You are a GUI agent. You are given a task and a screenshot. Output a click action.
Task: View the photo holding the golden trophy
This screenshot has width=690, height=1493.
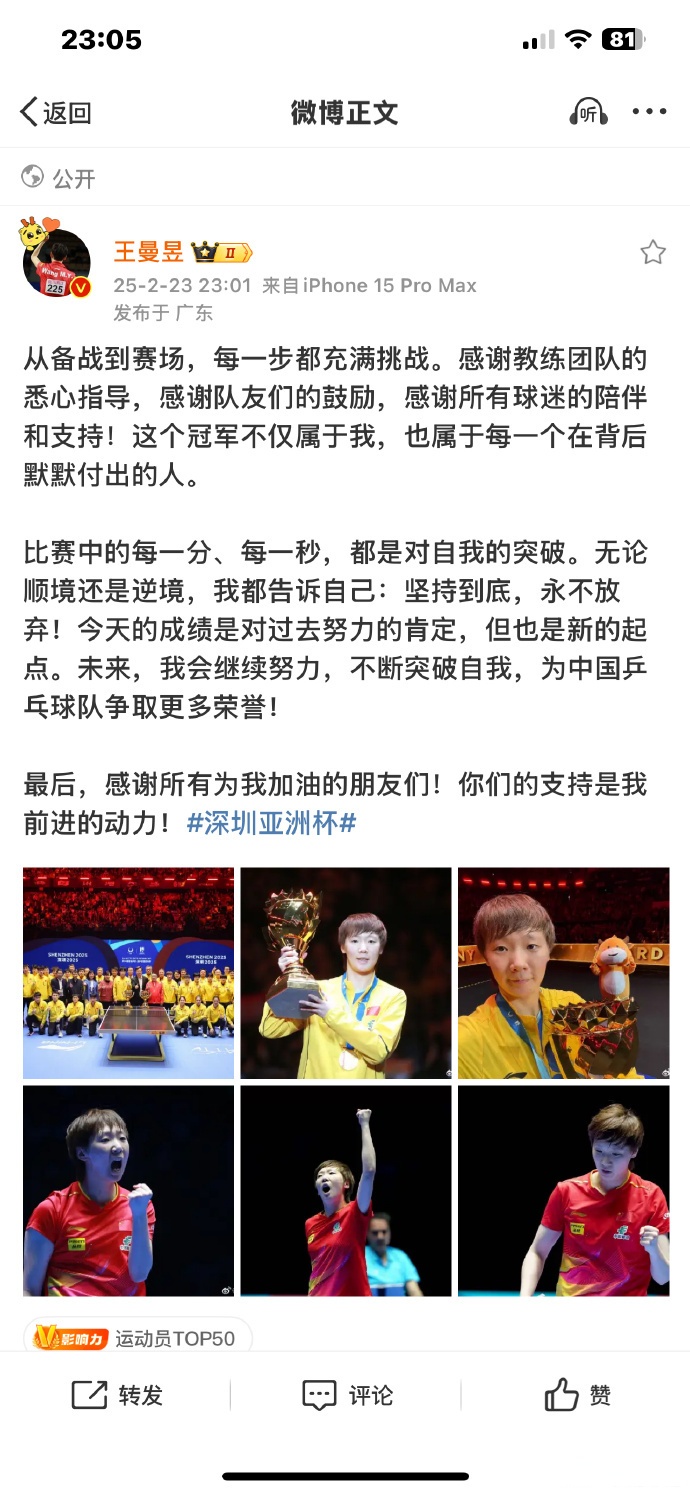pos(346,972)
